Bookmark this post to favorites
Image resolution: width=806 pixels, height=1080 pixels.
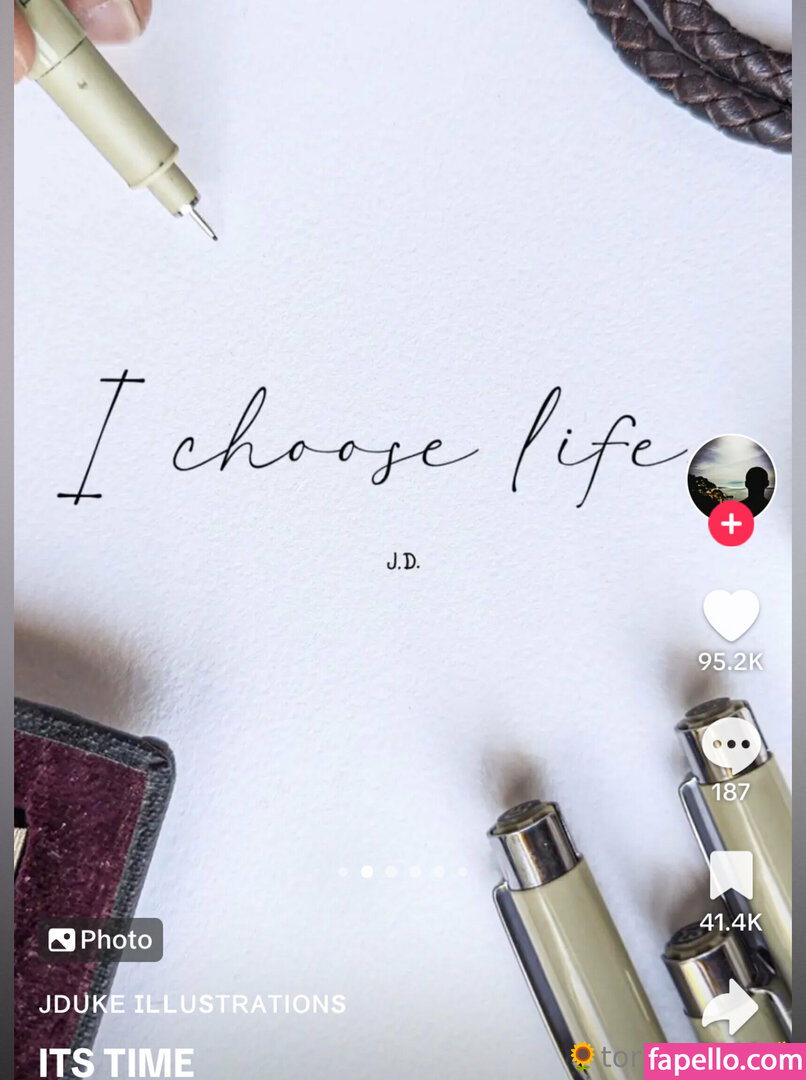[731, 877]
